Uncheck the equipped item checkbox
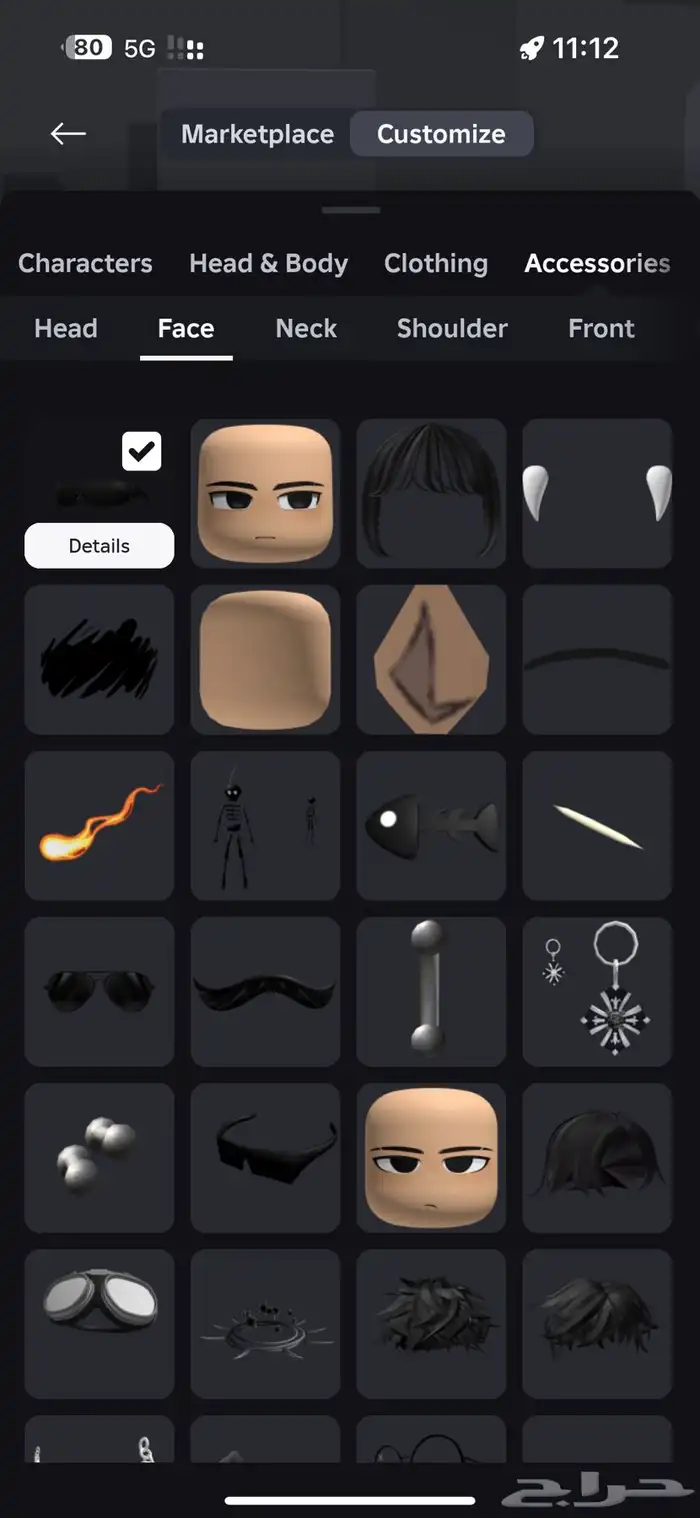700x1518 pixels. 141,451
